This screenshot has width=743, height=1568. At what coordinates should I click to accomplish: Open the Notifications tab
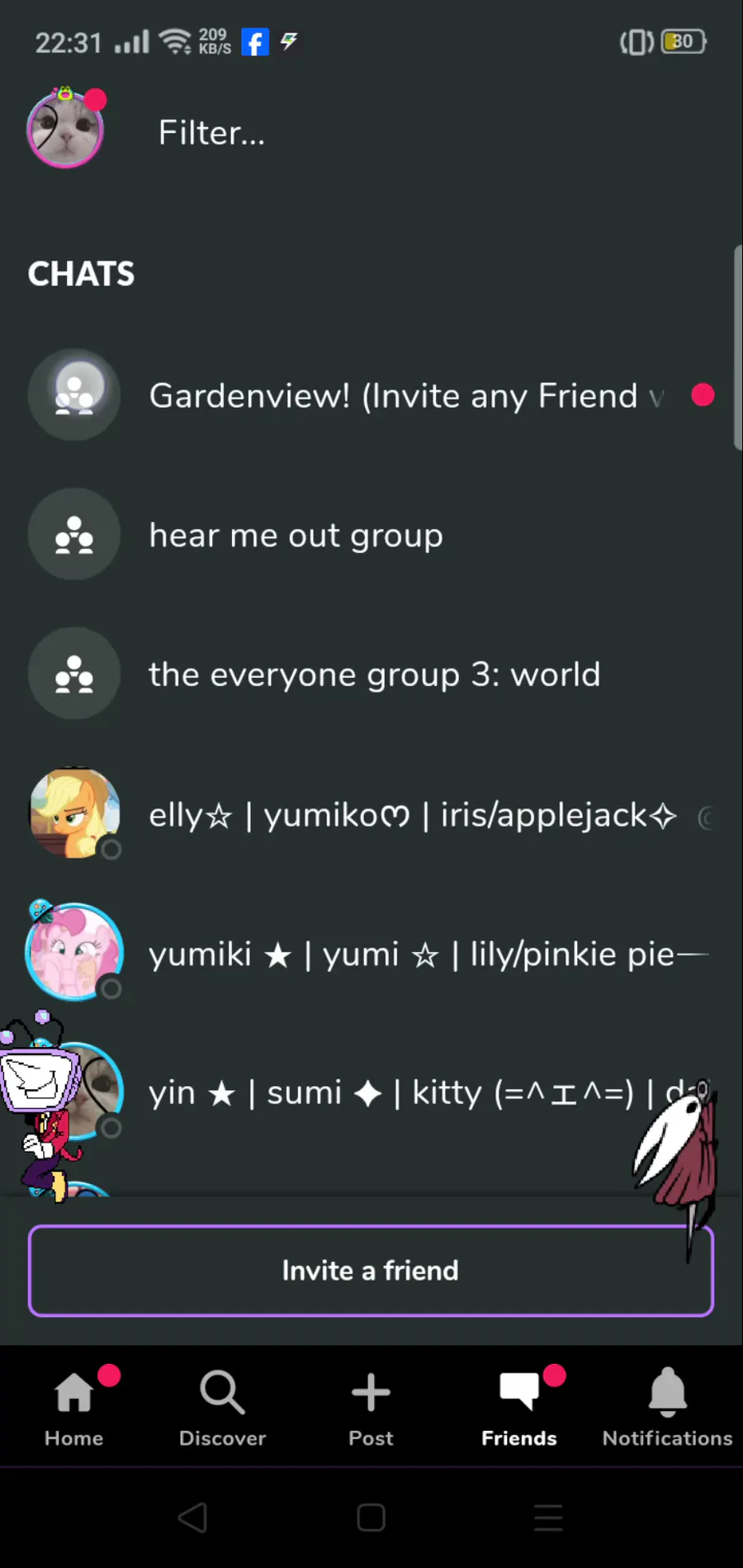pos(667,1408)
